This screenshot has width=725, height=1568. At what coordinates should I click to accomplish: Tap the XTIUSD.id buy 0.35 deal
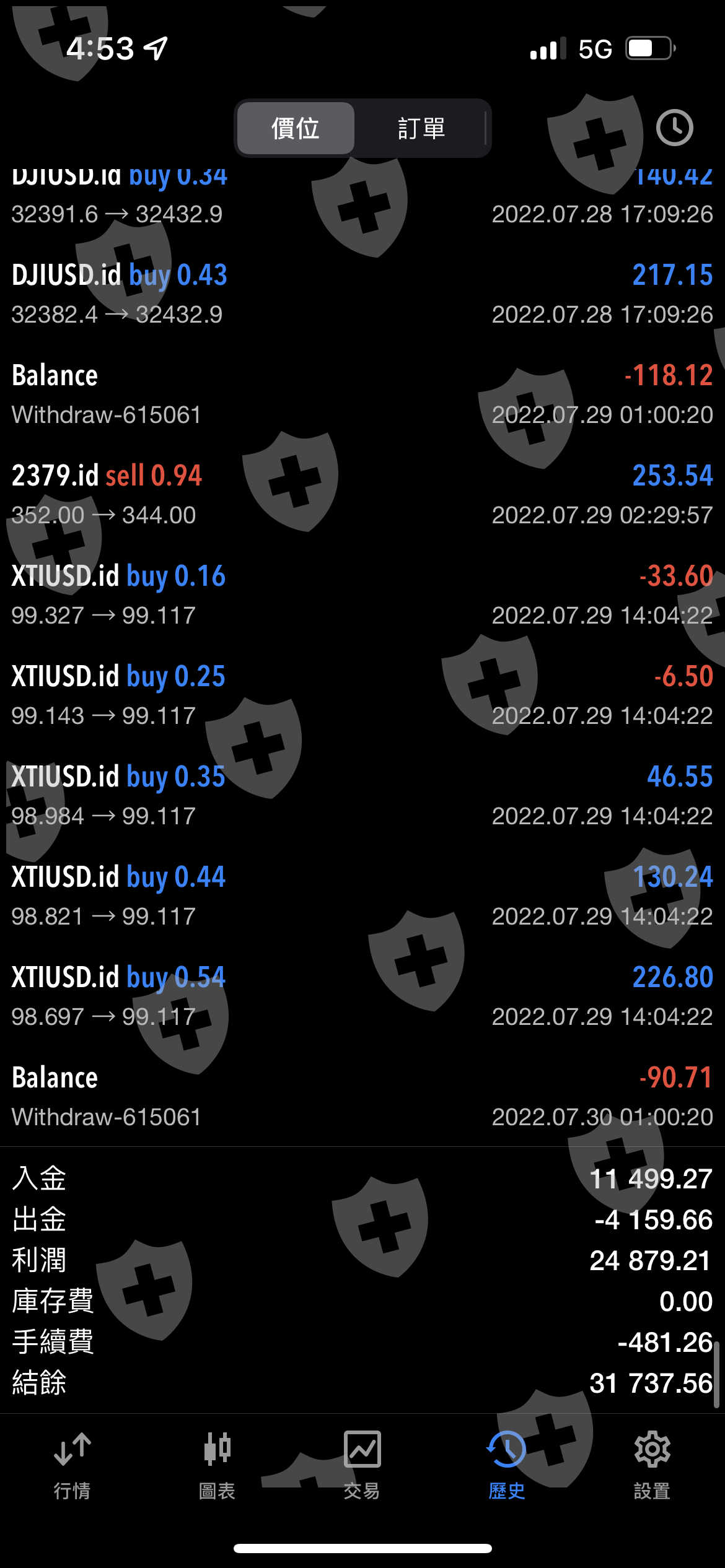coord(362,796)
